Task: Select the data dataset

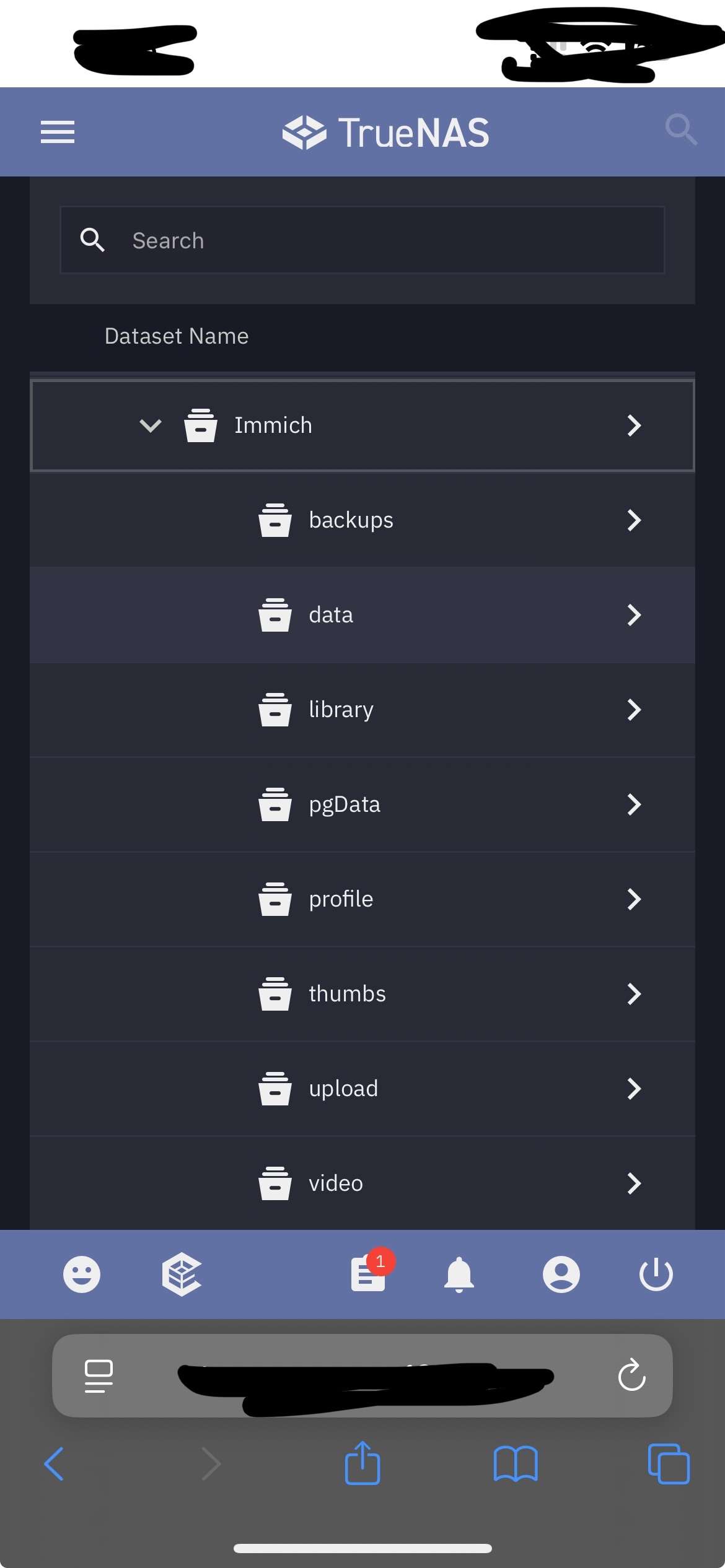Action: [331, 615]
